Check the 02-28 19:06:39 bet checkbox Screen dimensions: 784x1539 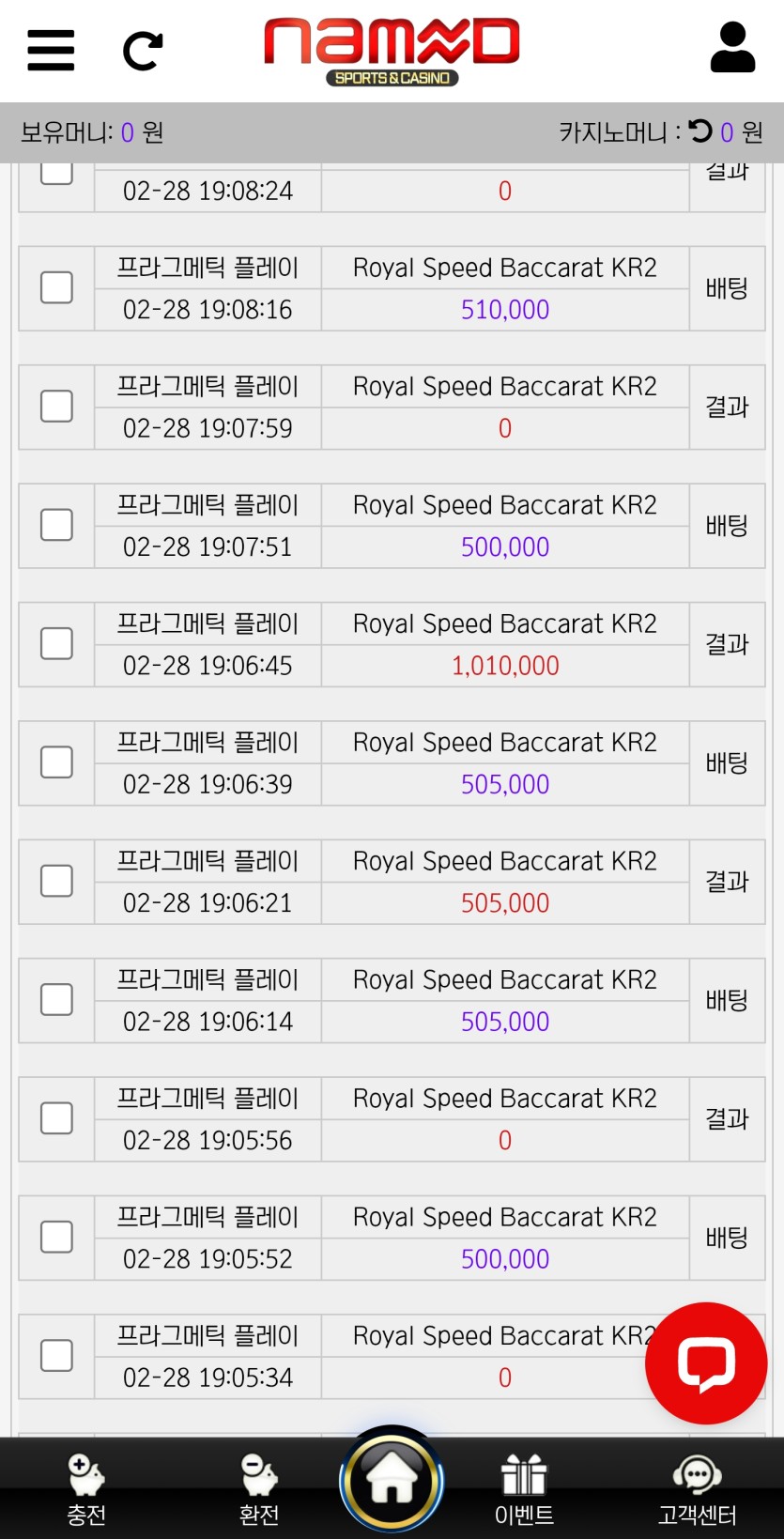pos(57,762)
